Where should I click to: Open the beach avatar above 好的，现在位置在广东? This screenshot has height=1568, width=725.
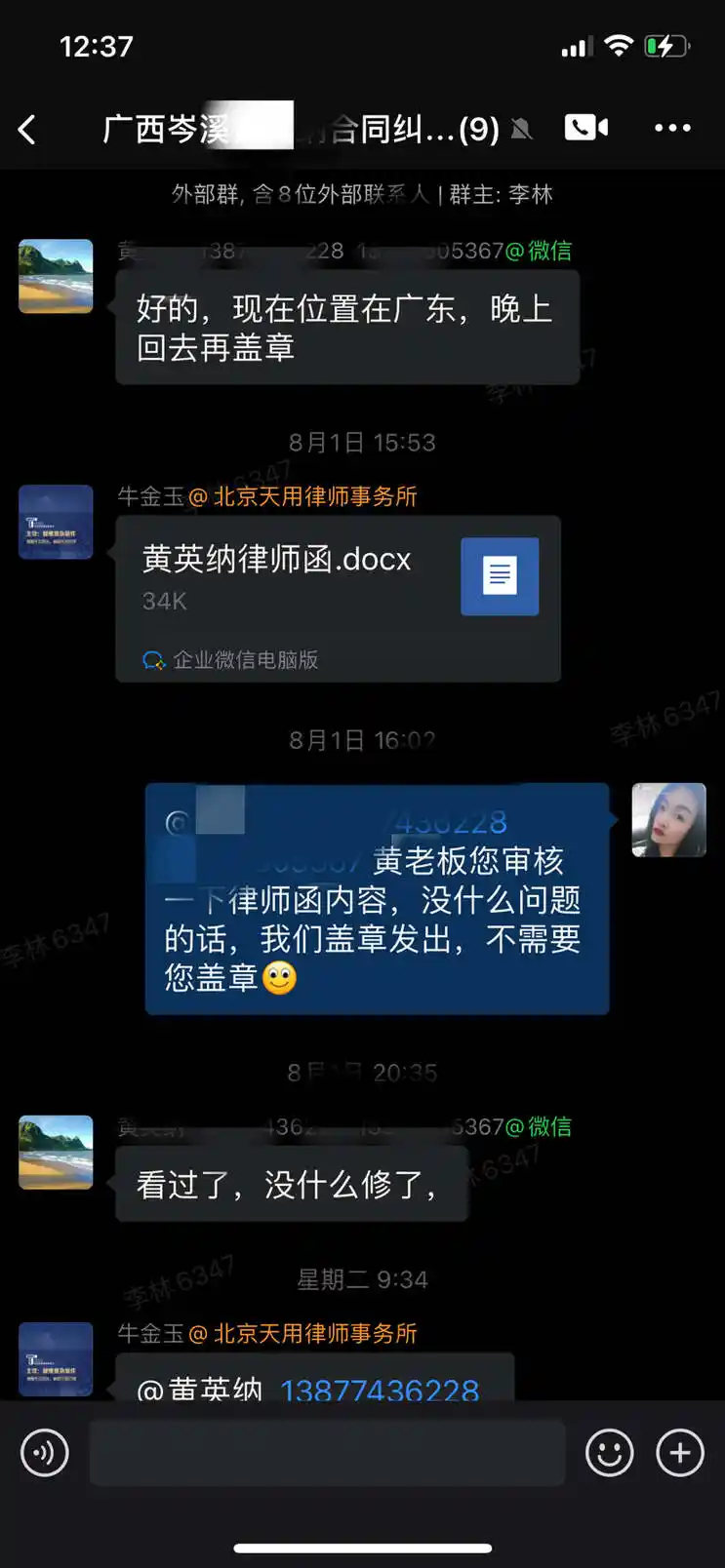tap(56, 276)
